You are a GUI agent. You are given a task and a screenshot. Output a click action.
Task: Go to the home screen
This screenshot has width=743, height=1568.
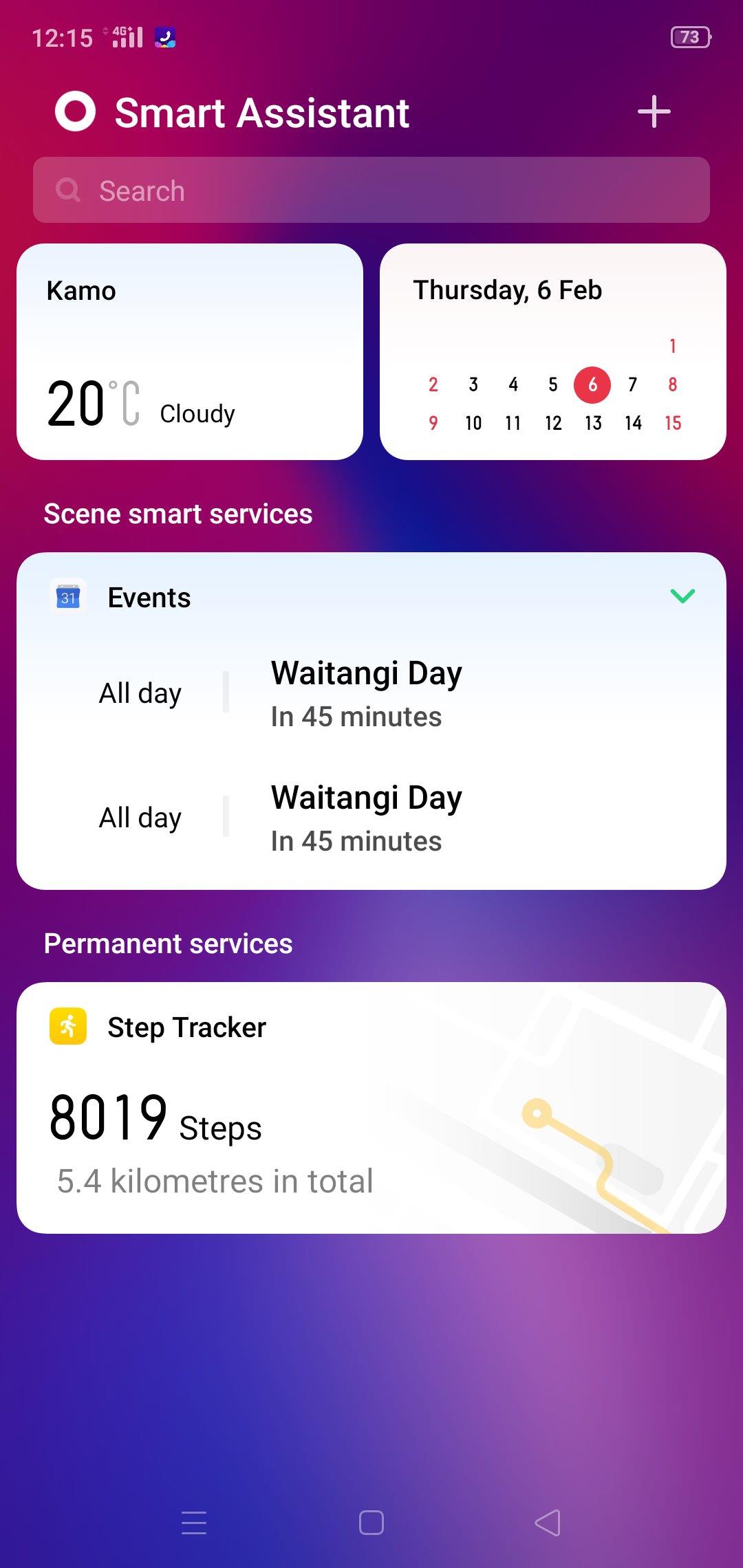point(371,1523)
